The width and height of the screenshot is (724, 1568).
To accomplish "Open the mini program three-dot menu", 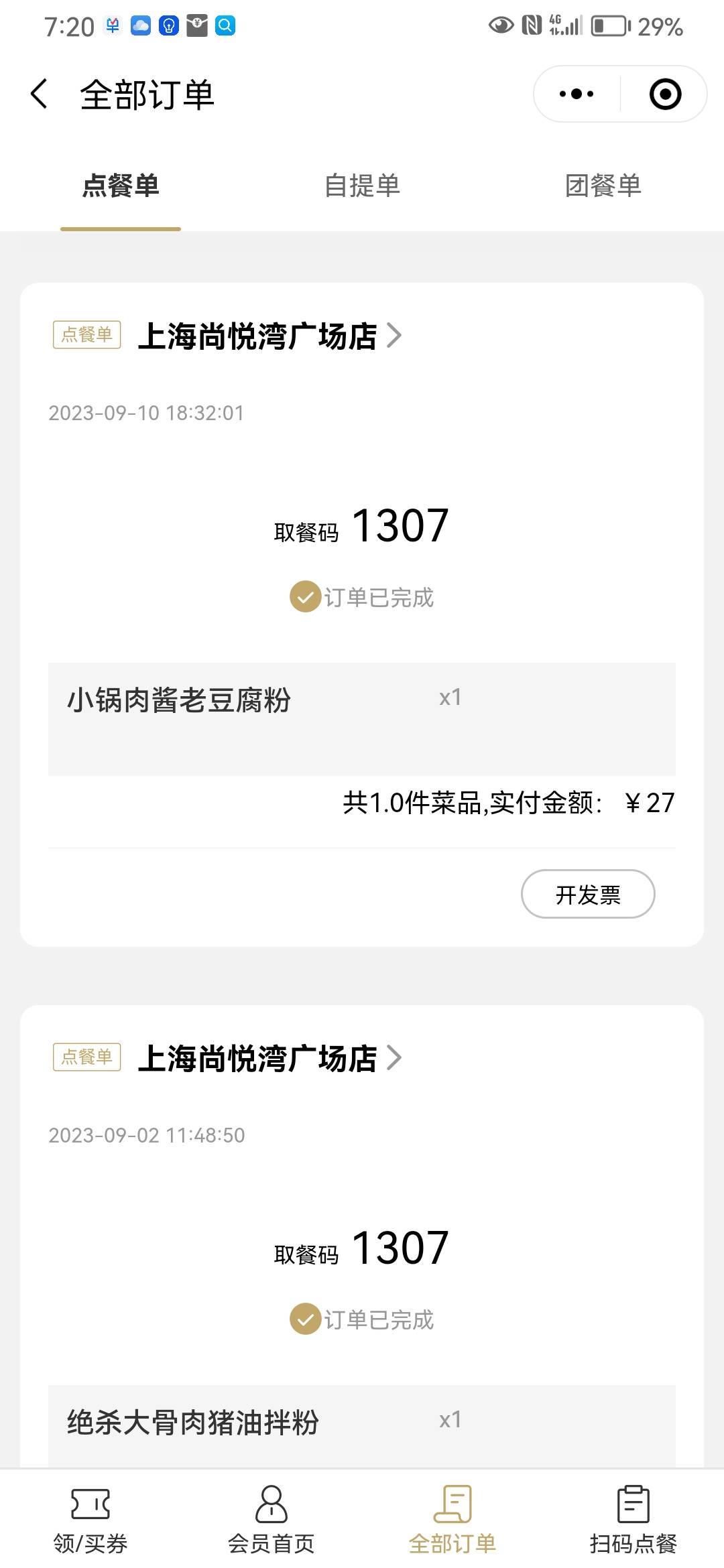I will tap(577, 94).
